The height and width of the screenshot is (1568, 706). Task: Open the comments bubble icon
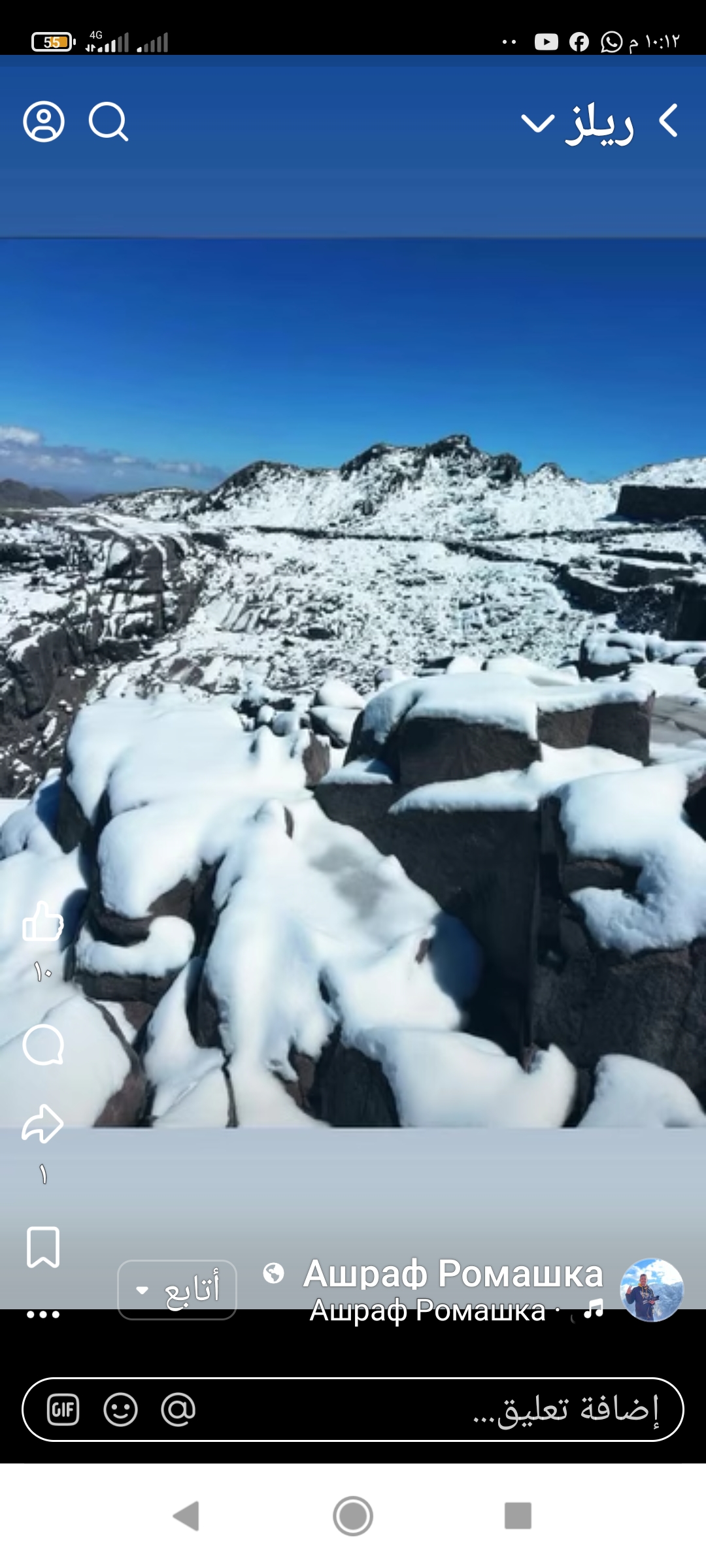pos(43,1045)
